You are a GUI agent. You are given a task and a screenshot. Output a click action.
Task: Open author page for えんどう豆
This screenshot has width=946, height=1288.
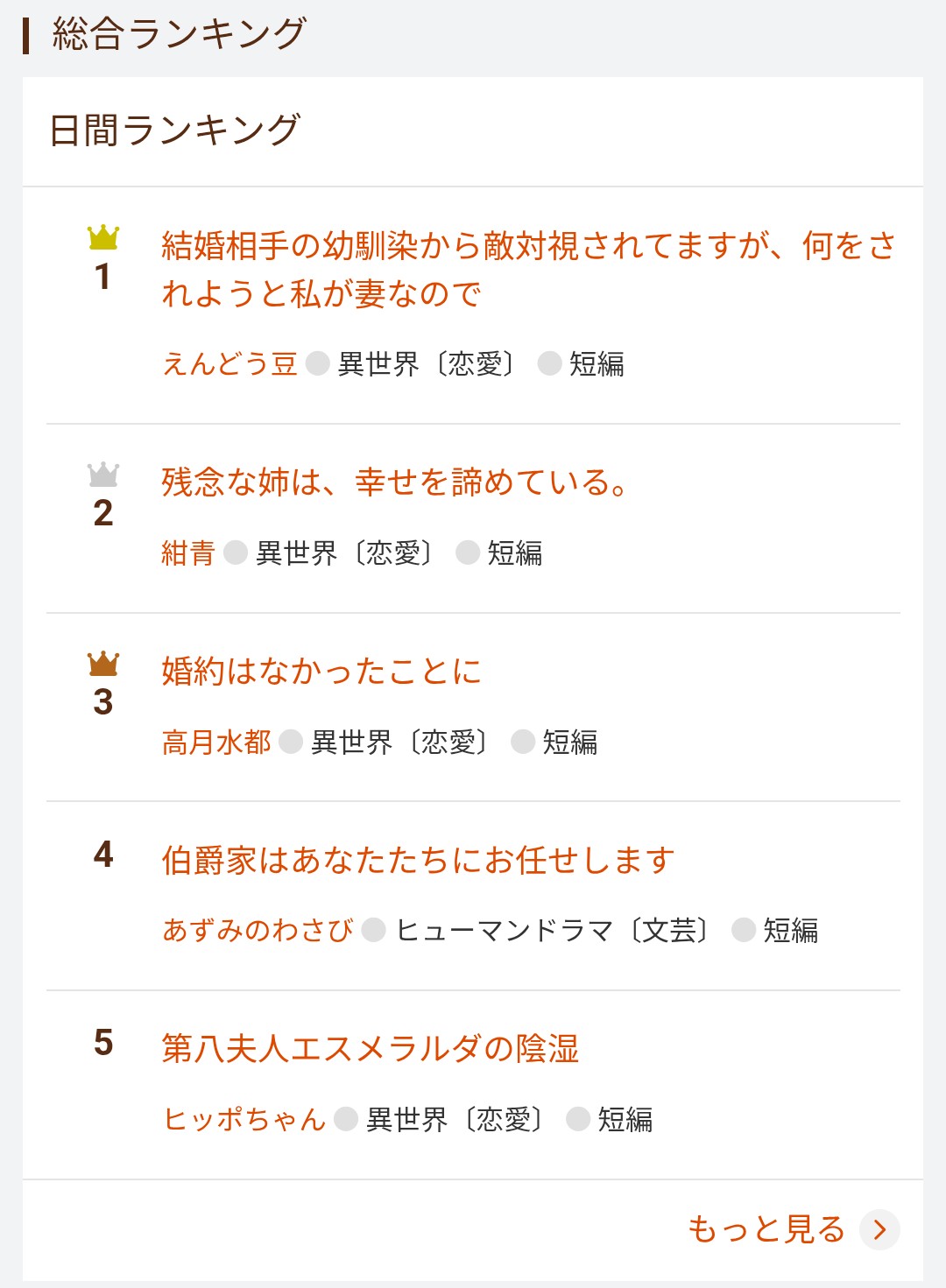229,363
